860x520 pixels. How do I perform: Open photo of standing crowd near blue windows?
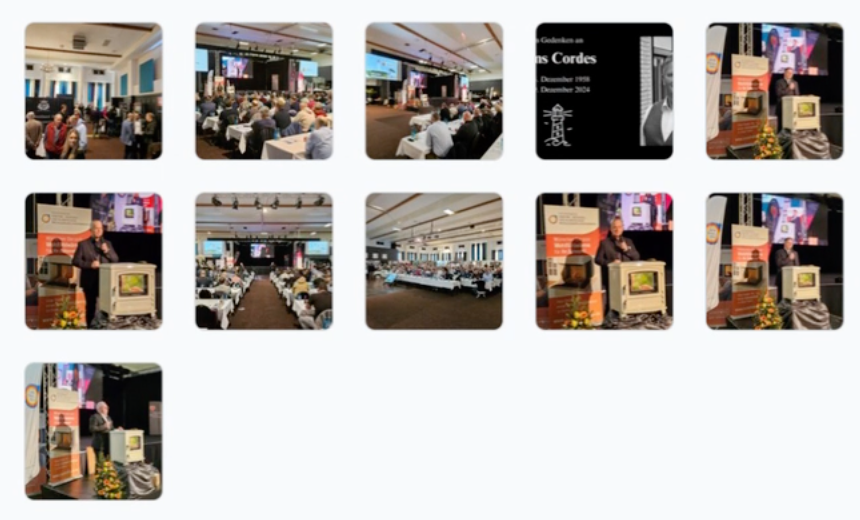coord(93,91)
